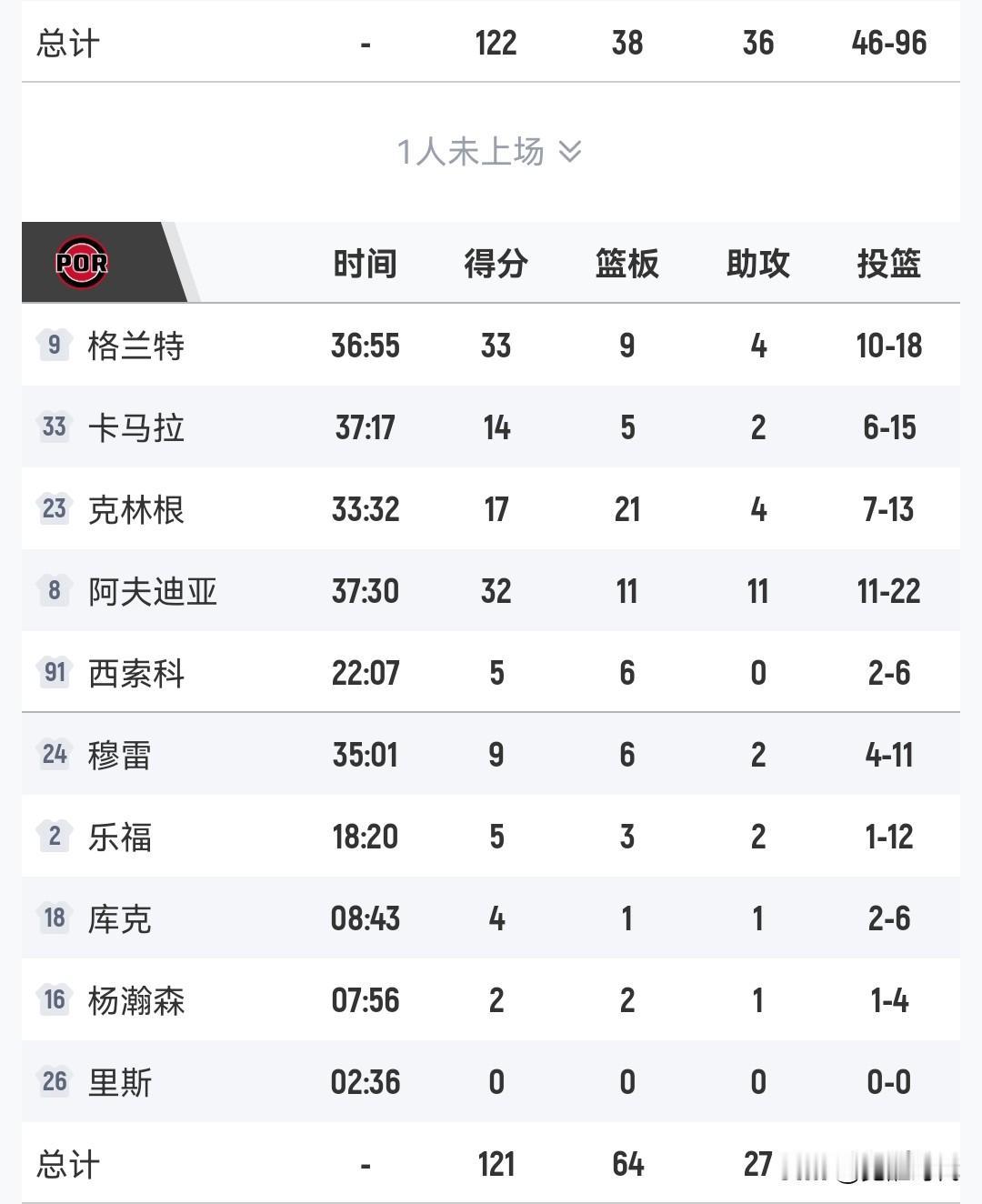
Task: Click the POR team logo
Action: (82, 263)
